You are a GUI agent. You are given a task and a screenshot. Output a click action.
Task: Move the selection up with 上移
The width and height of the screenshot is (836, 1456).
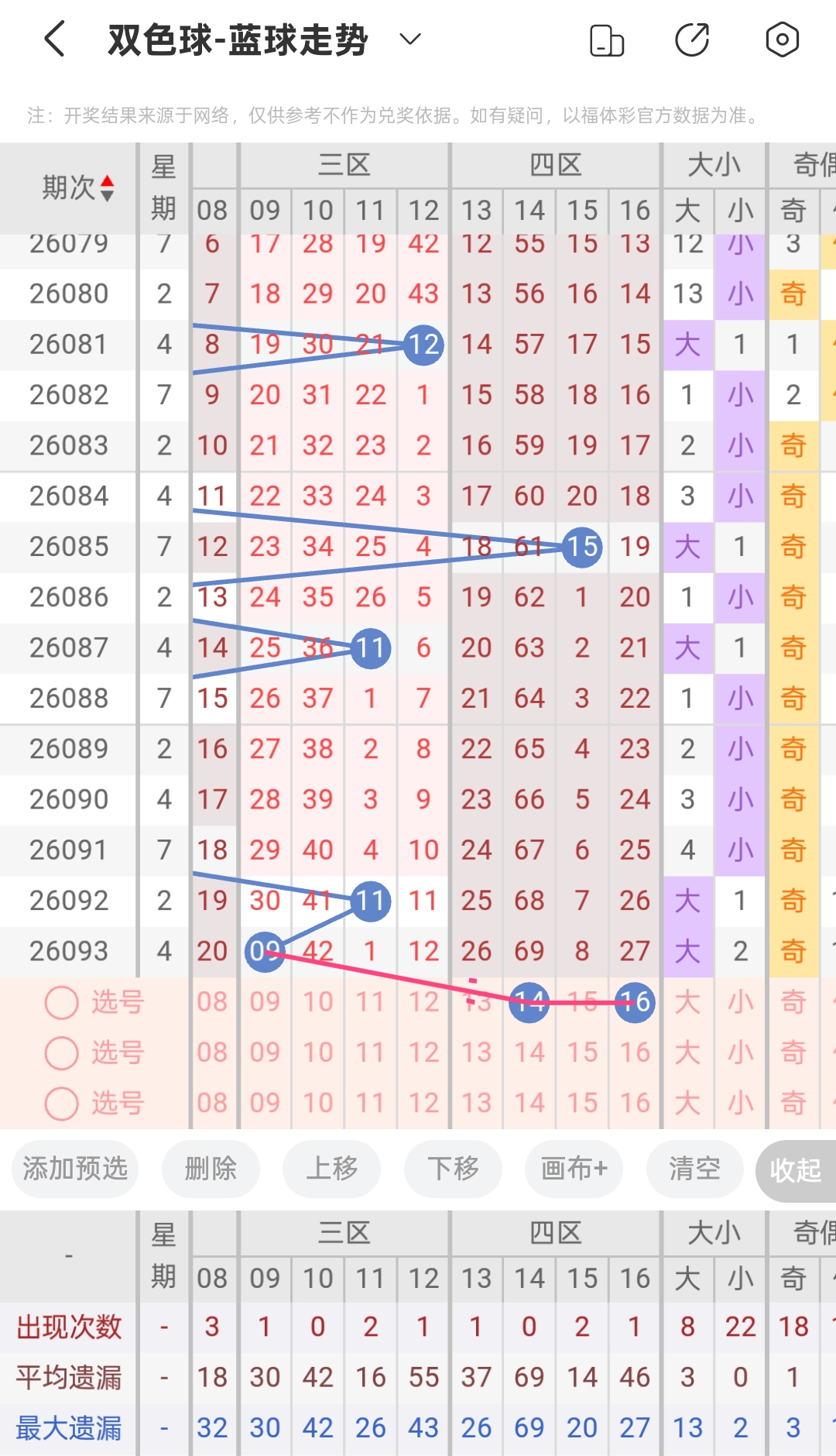331,1169
